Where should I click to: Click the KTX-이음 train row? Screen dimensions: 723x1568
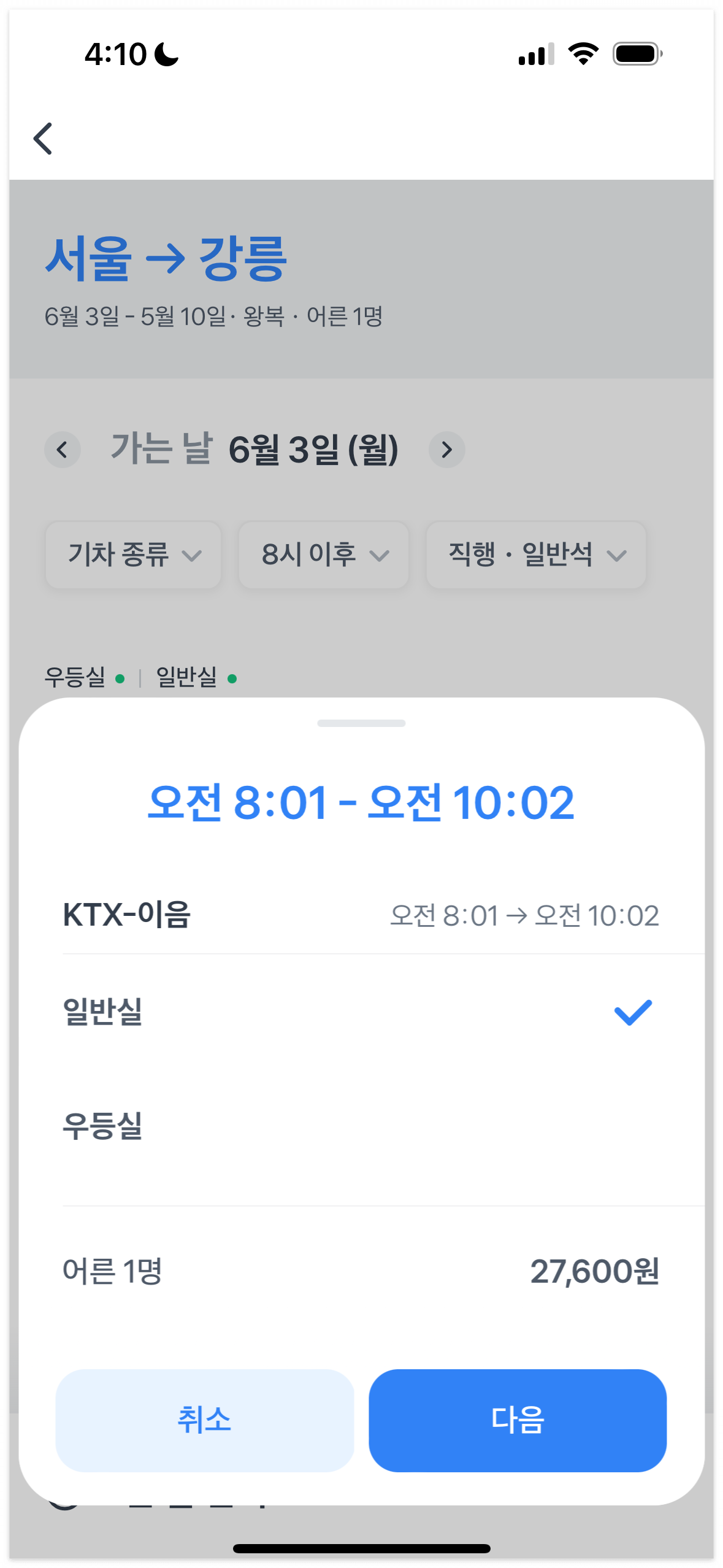pyautogui.click(x=361, y=915)
